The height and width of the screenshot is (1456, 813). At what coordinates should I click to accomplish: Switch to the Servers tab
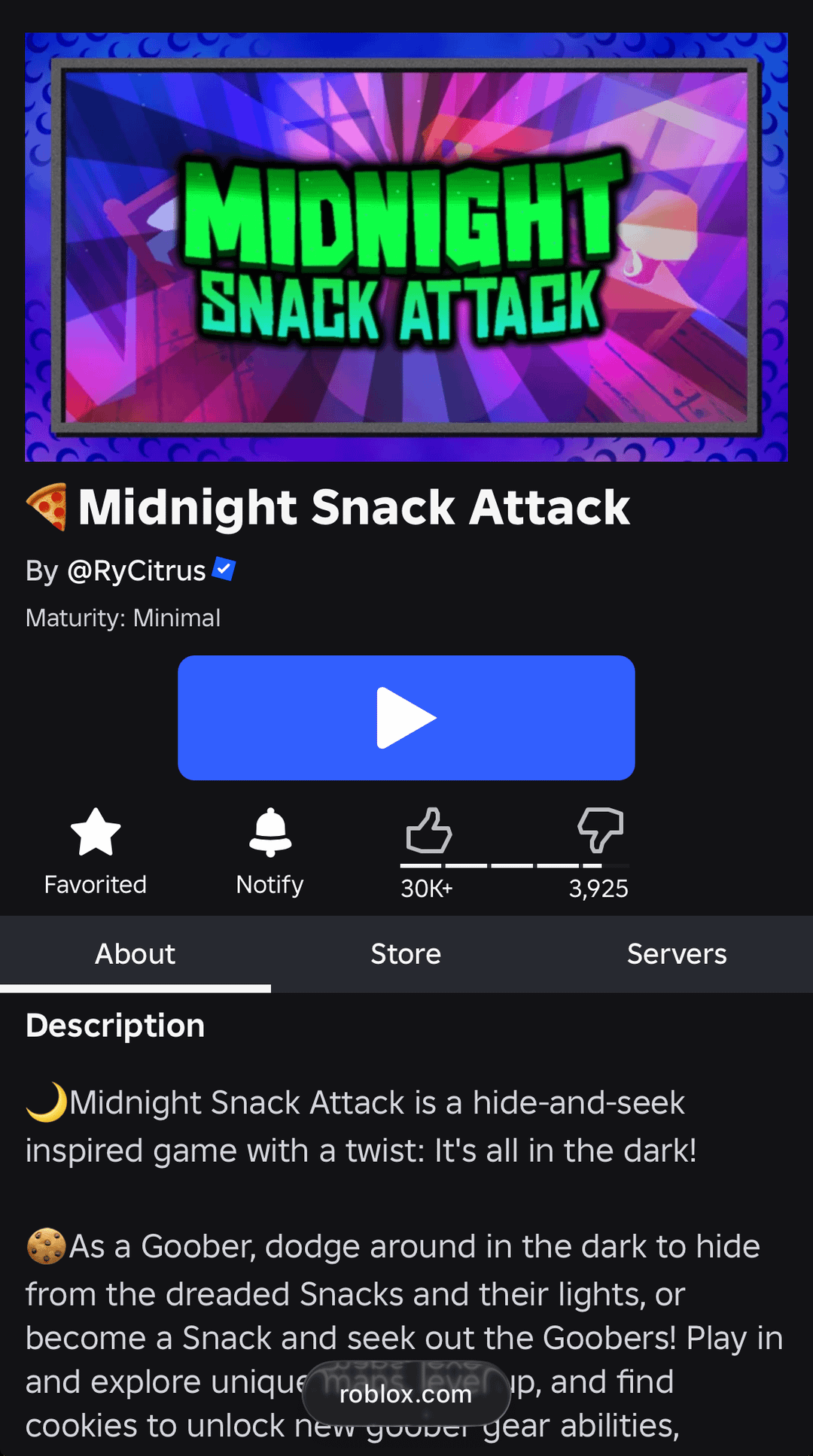pyautogui.click(x=677, y=954)
